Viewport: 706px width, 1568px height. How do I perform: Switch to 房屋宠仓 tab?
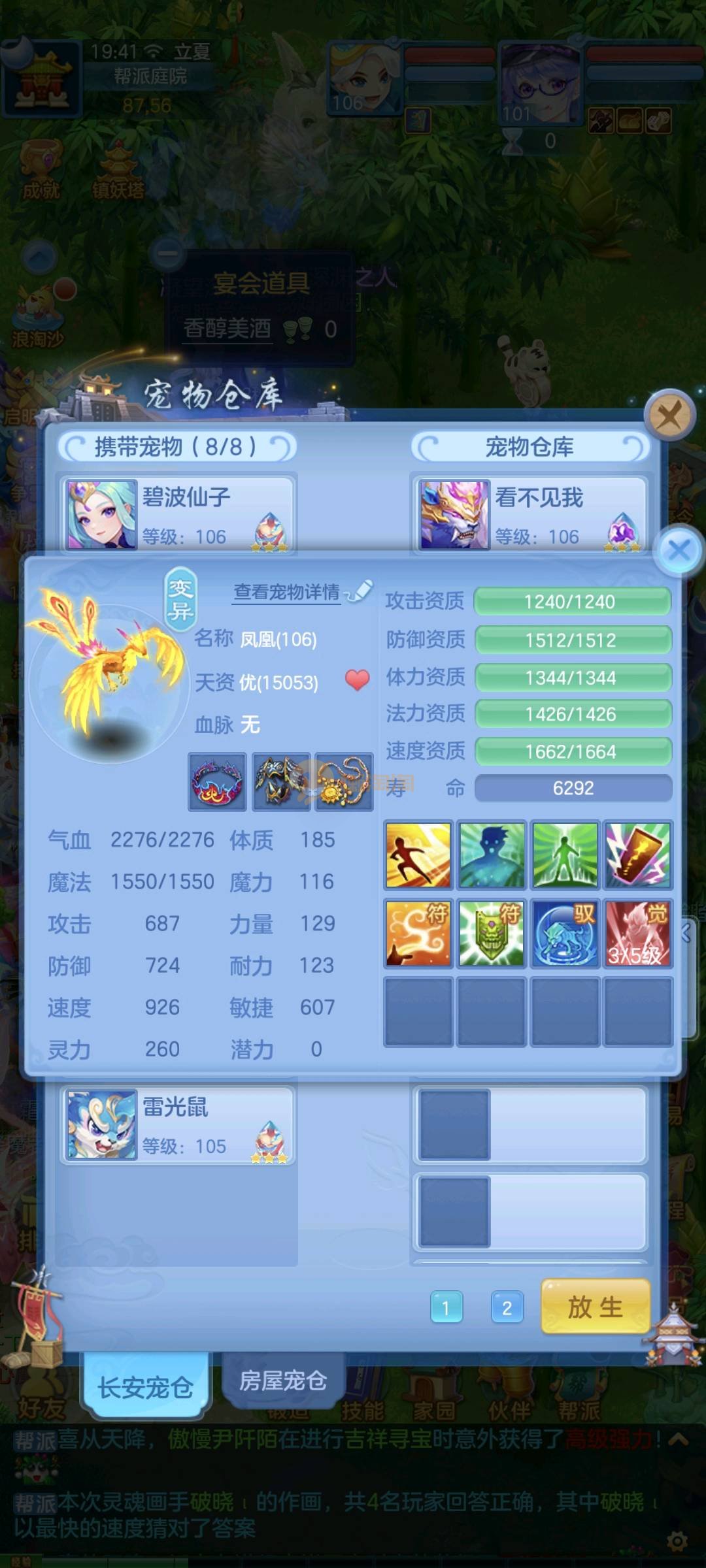coord(282,1380)
